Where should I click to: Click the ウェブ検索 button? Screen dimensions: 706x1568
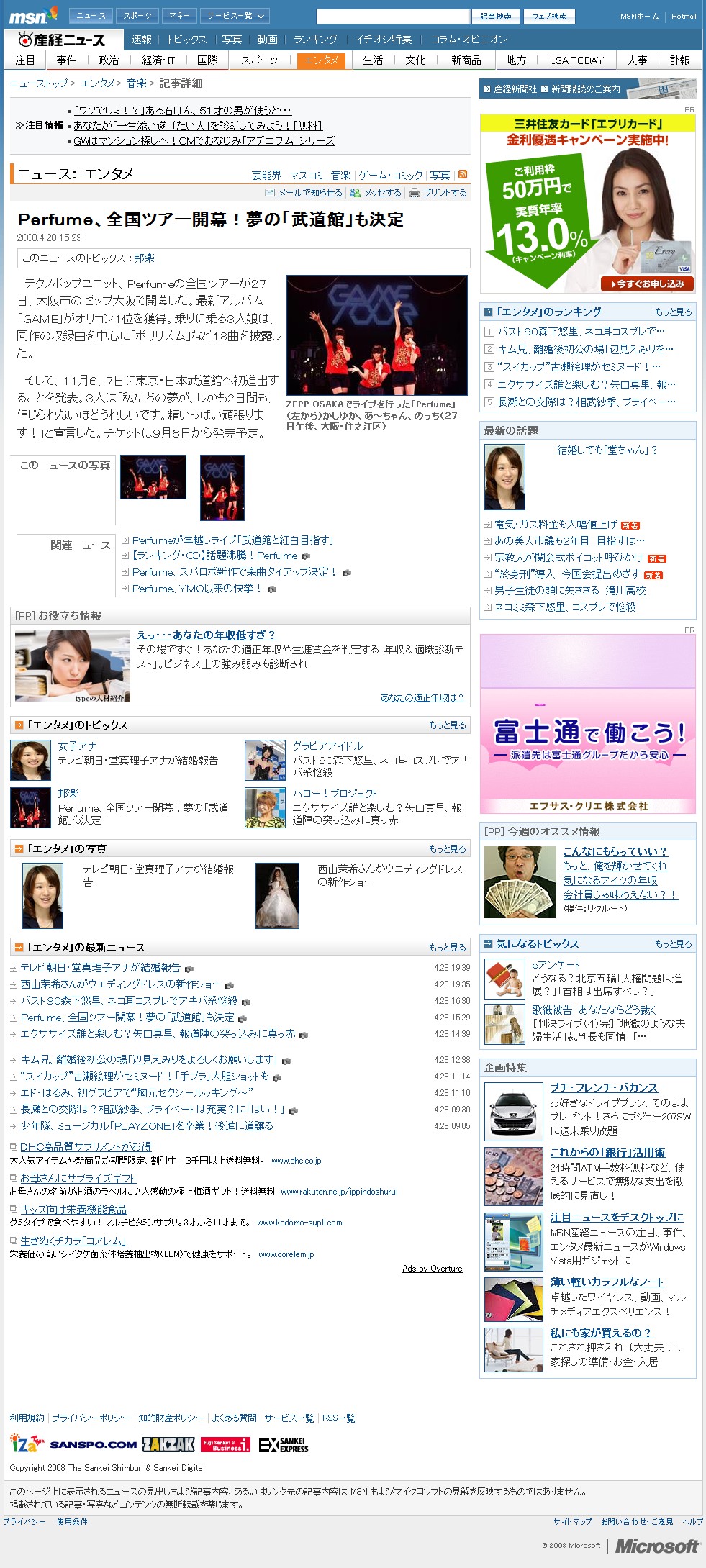pyautogui.click(x=549, y=16)
